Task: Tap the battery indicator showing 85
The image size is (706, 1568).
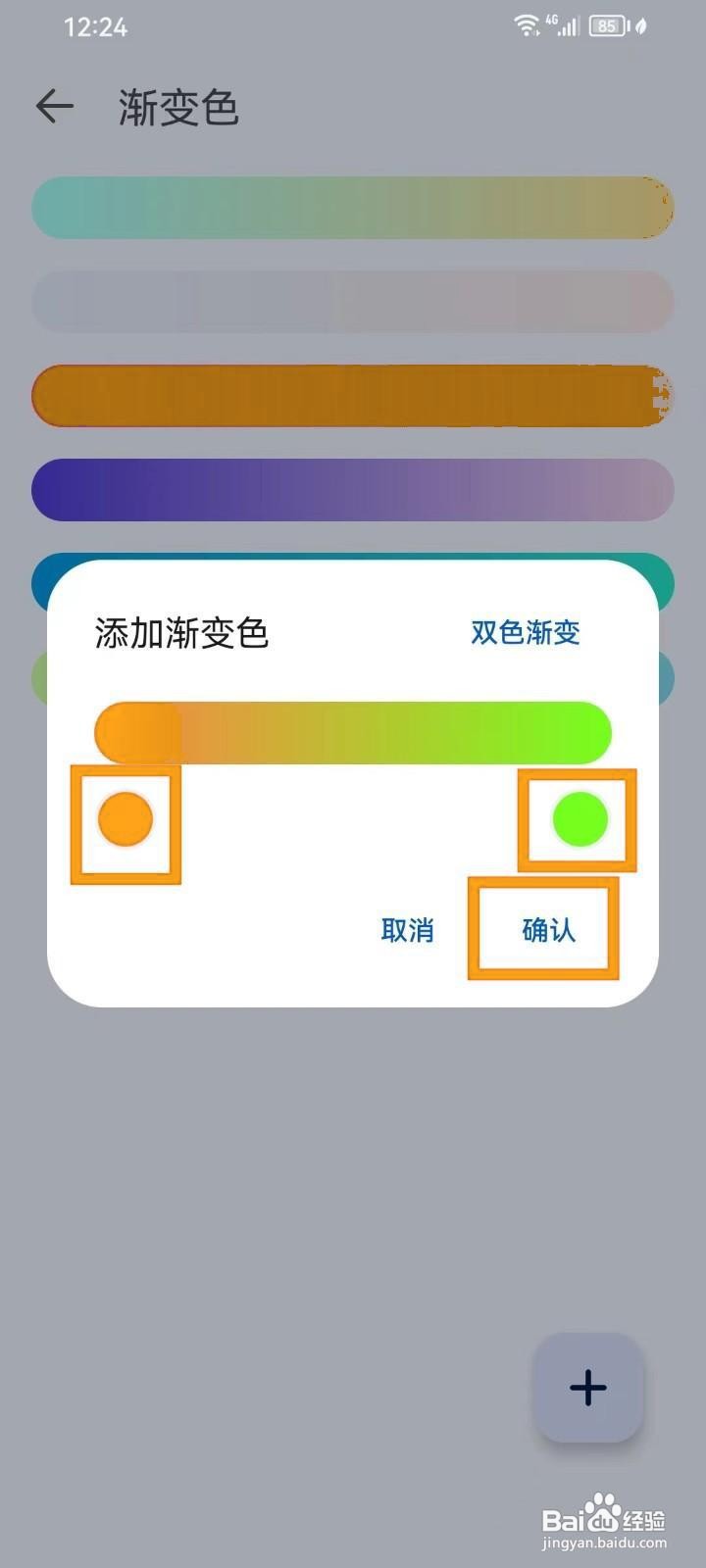Action: tap(606, 25)
